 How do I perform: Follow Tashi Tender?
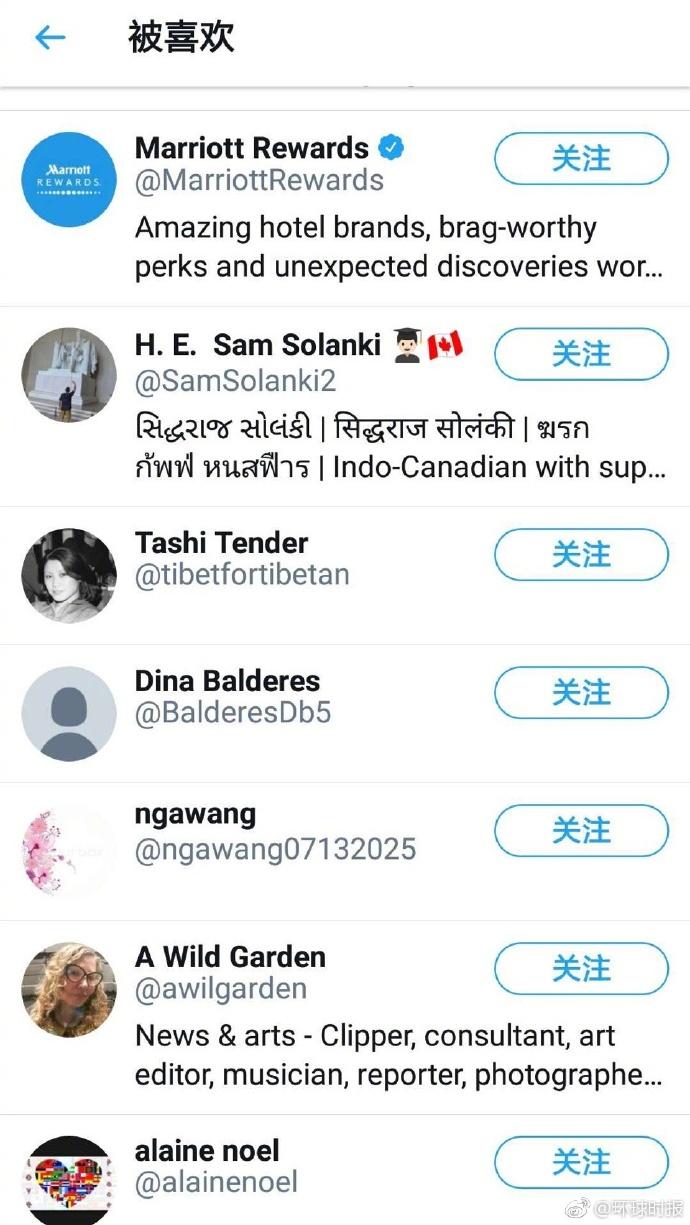[x=581, y=555]
